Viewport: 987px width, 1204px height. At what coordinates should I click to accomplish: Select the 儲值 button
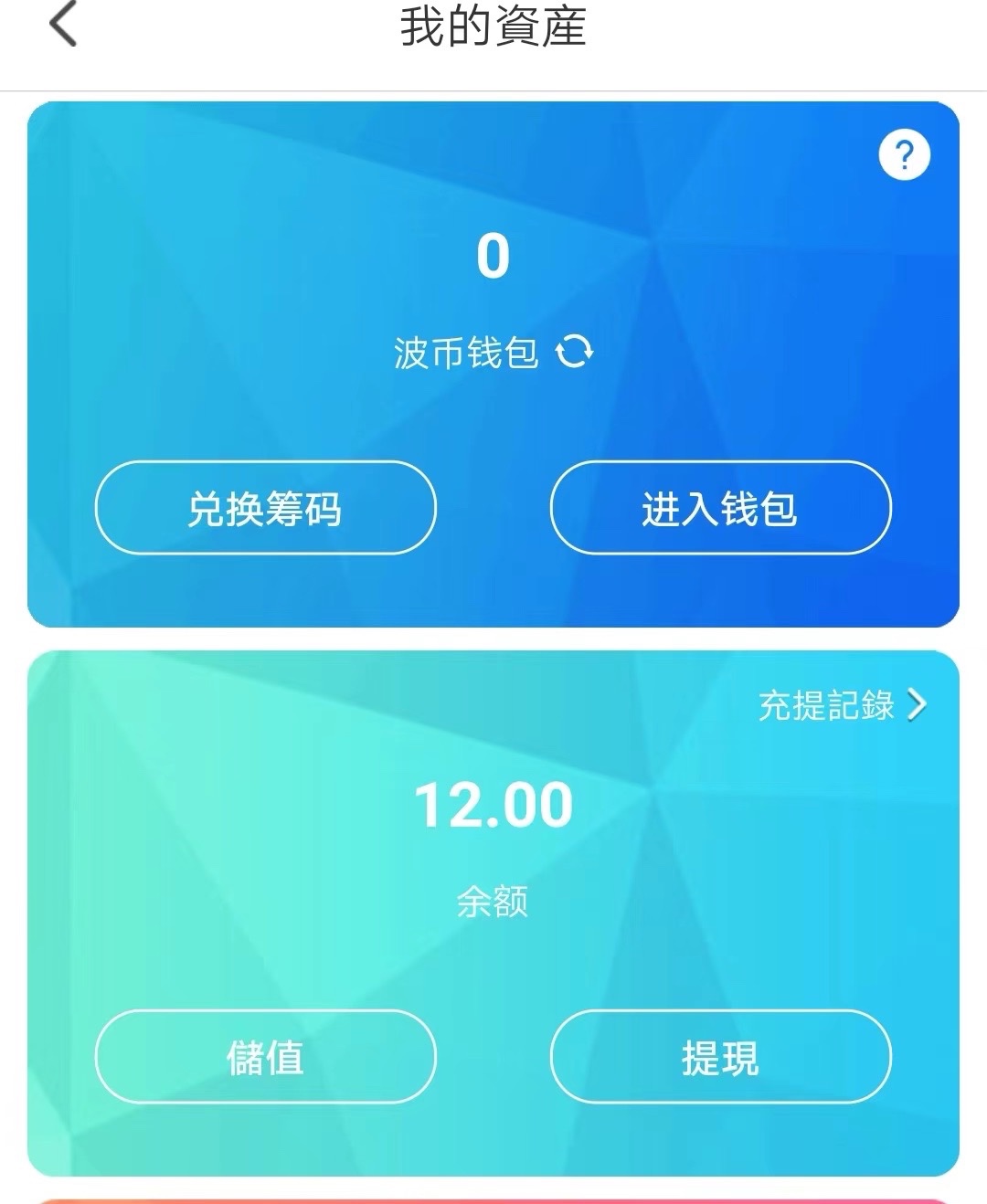tap(265, 1057)
